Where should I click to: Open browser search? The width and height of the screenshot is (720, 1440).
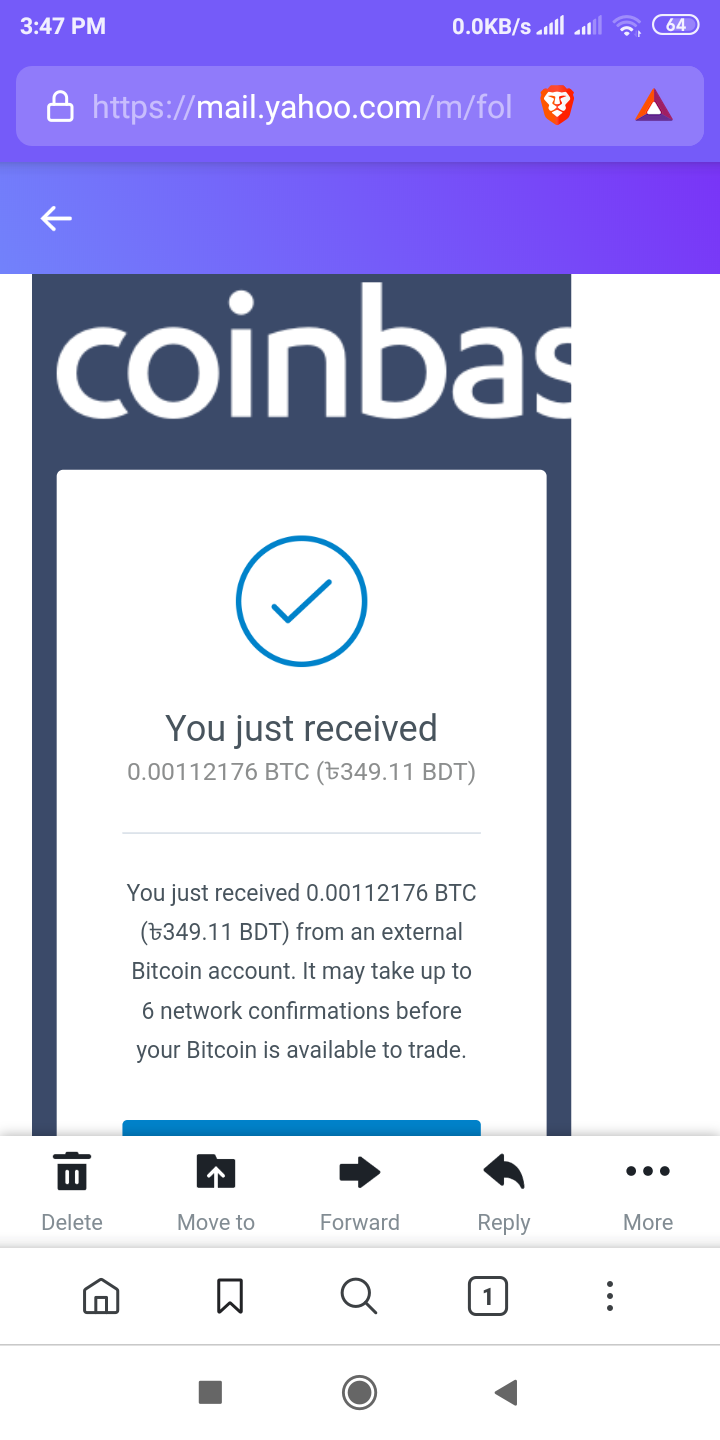[358, 1297]
